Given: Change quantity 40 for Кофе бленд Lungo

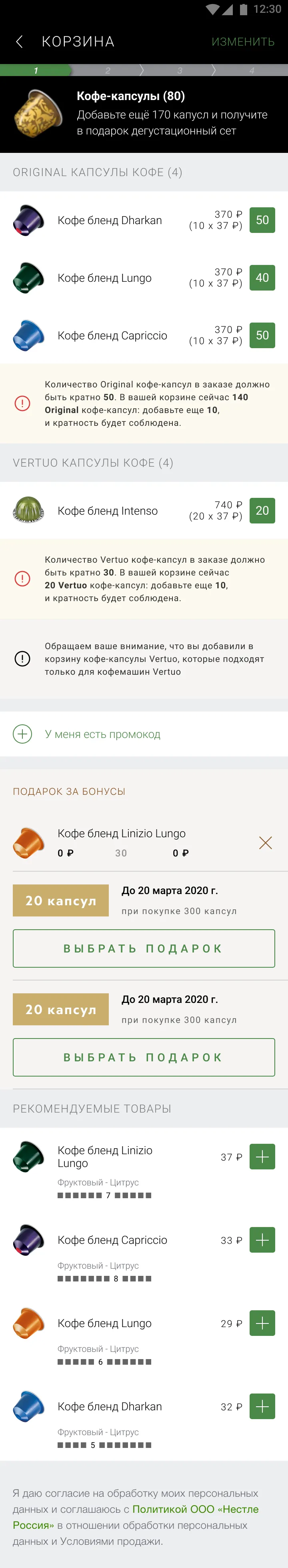Looking at the screenshot, I should coord(262,278).
